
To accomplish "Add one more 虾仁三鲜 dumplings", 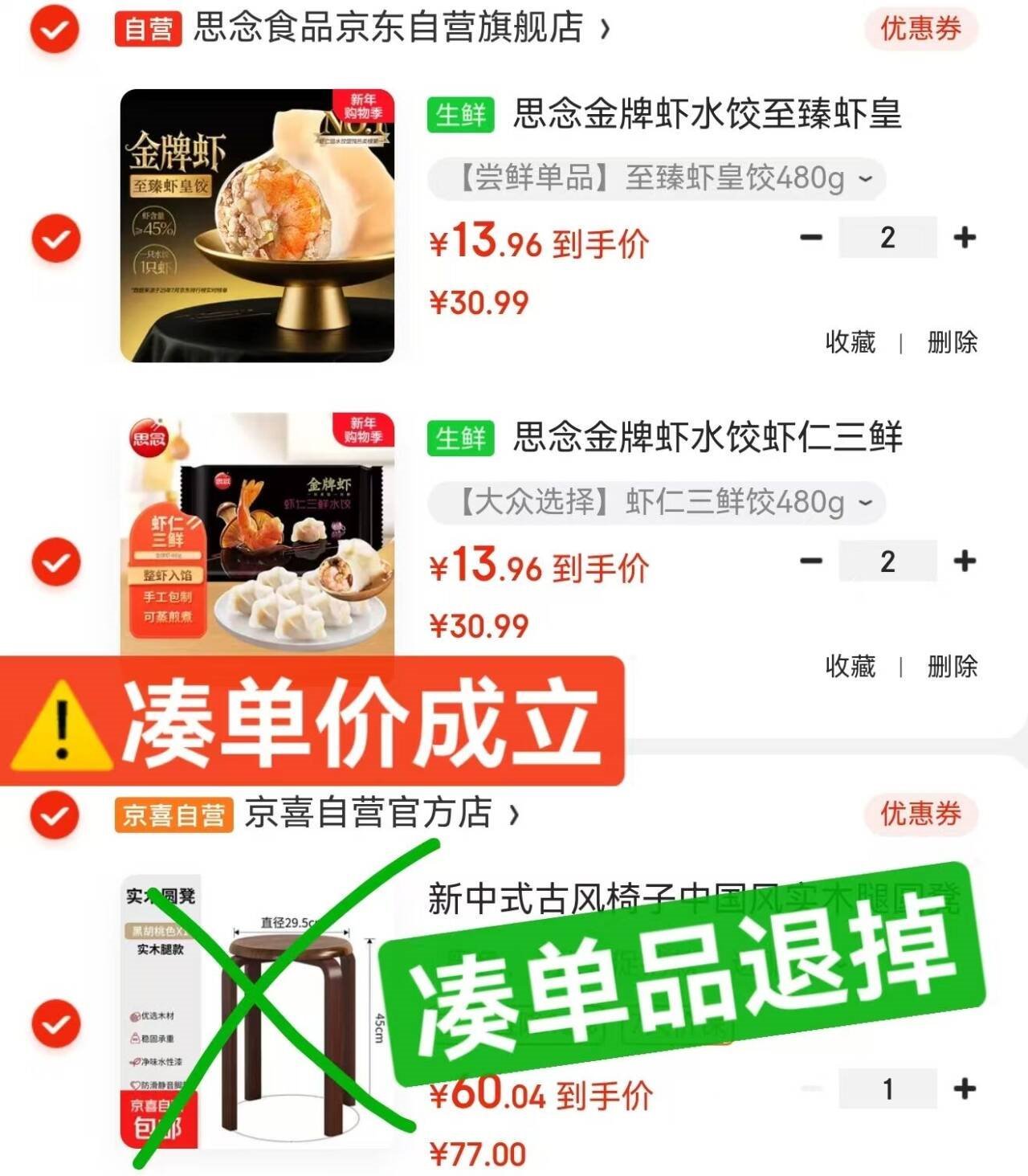I will (965, 561).
